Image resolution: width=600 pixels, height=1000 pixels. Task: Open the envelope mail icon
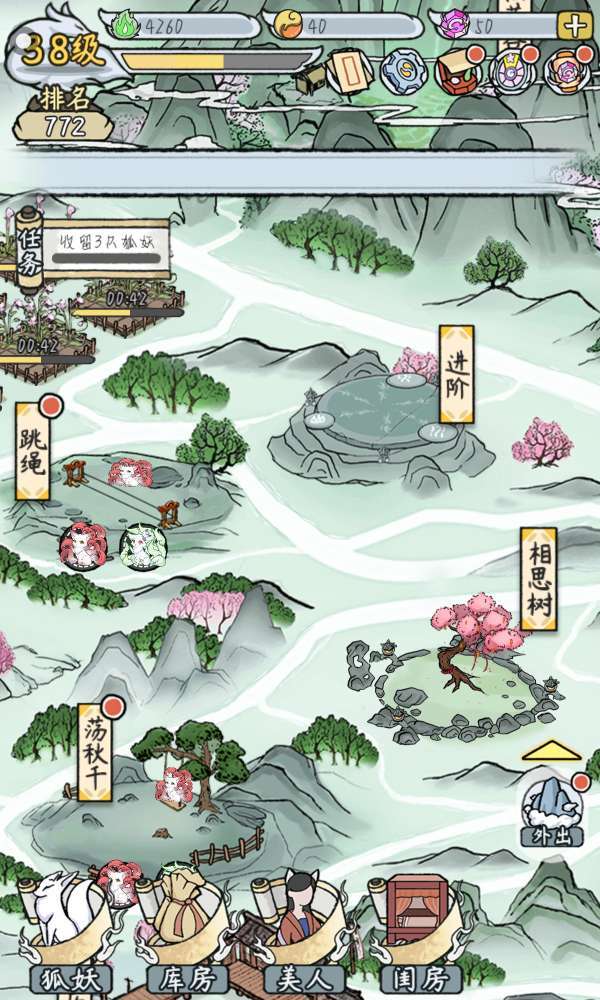346,71
